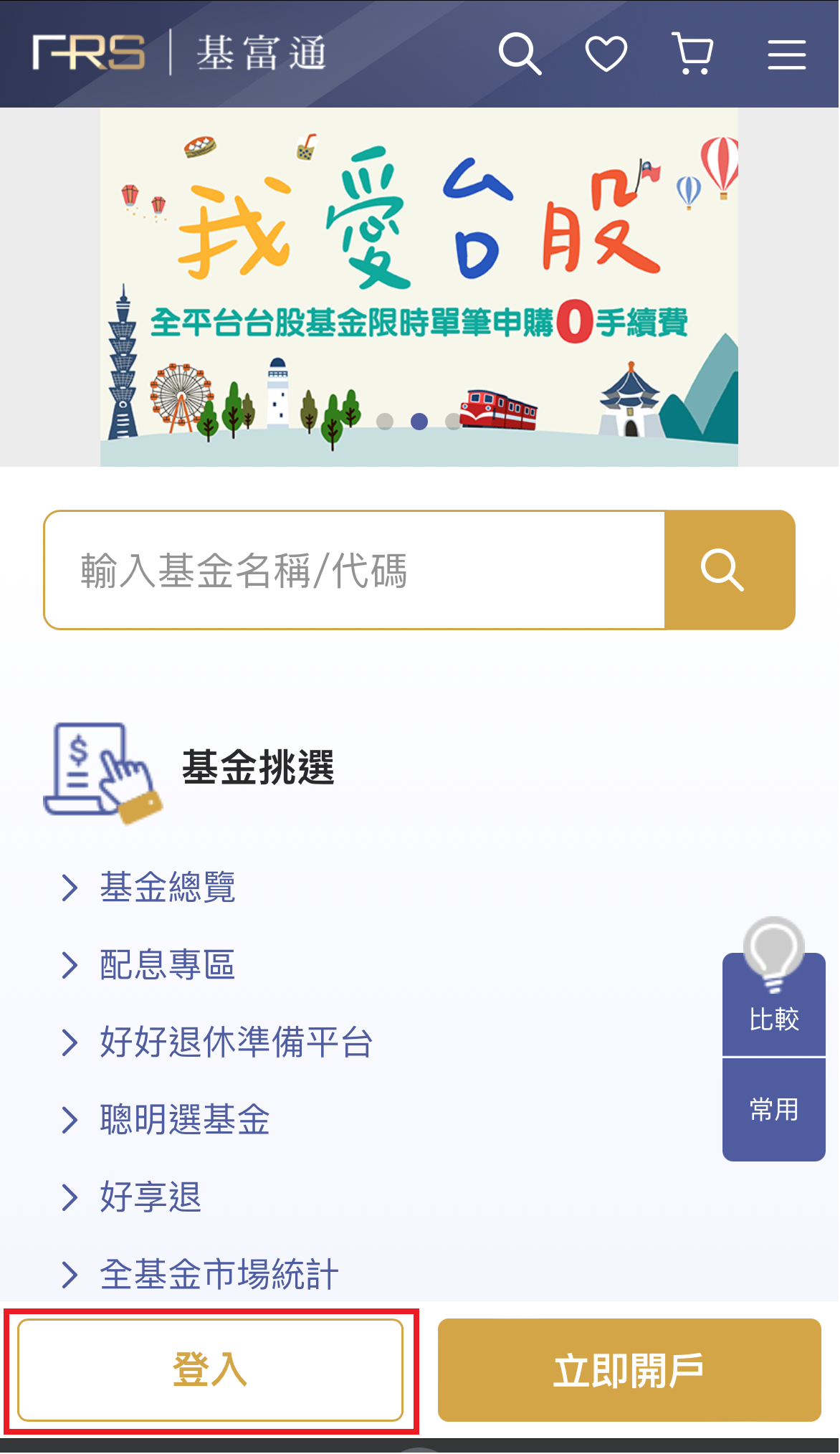
Task: Open the shopping cart
Action: 693,54
